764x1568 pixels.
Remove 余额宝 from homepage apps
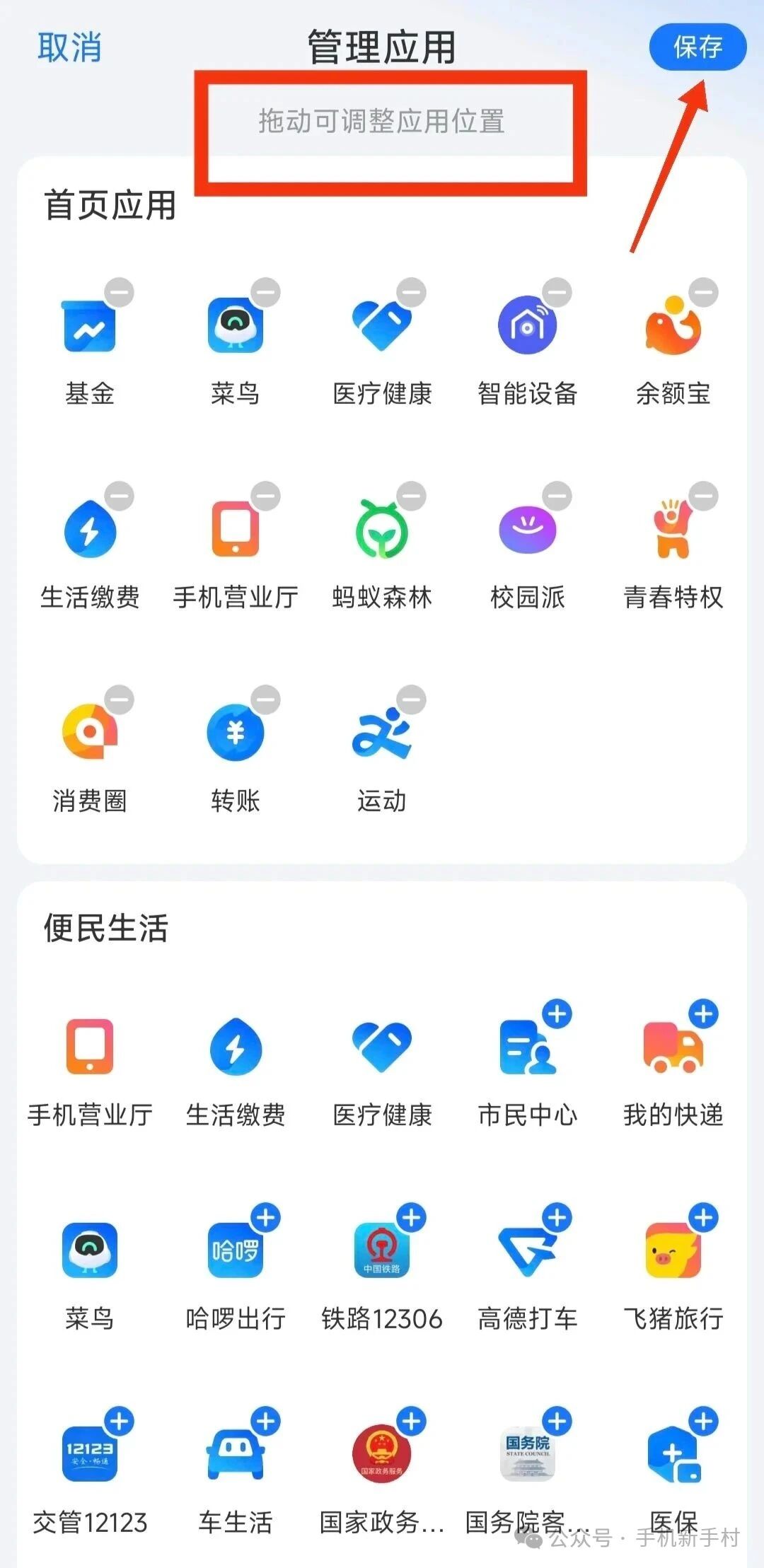coord(703,292)
